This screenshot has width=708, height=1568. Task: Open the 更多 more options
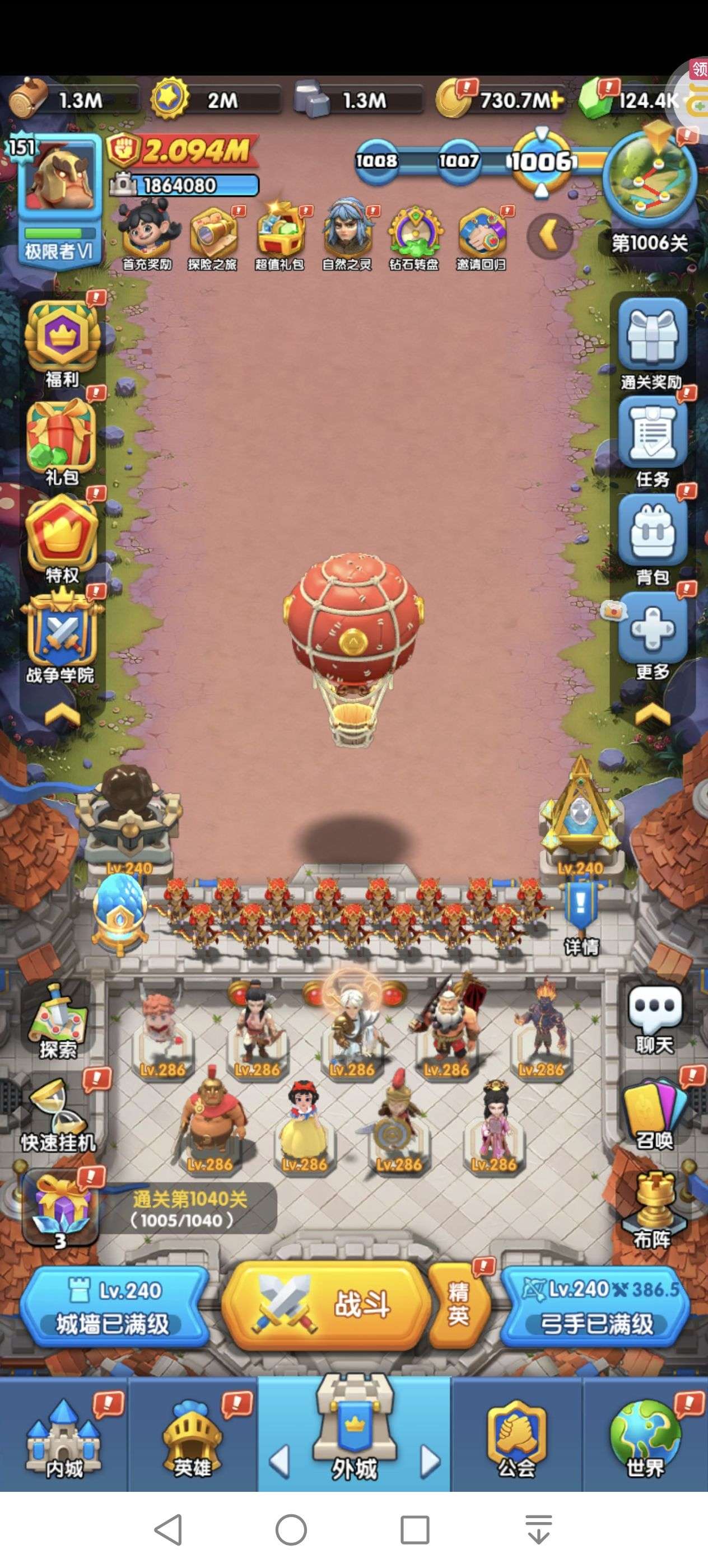652,636
